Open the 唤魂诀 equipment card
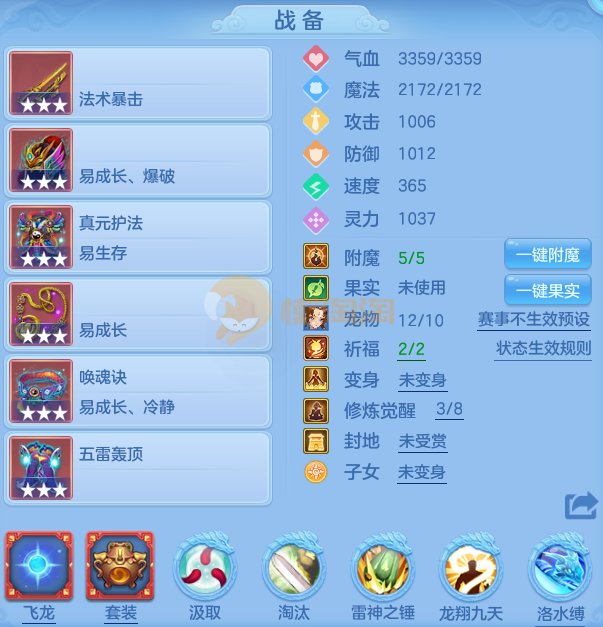 click(138, 391)
